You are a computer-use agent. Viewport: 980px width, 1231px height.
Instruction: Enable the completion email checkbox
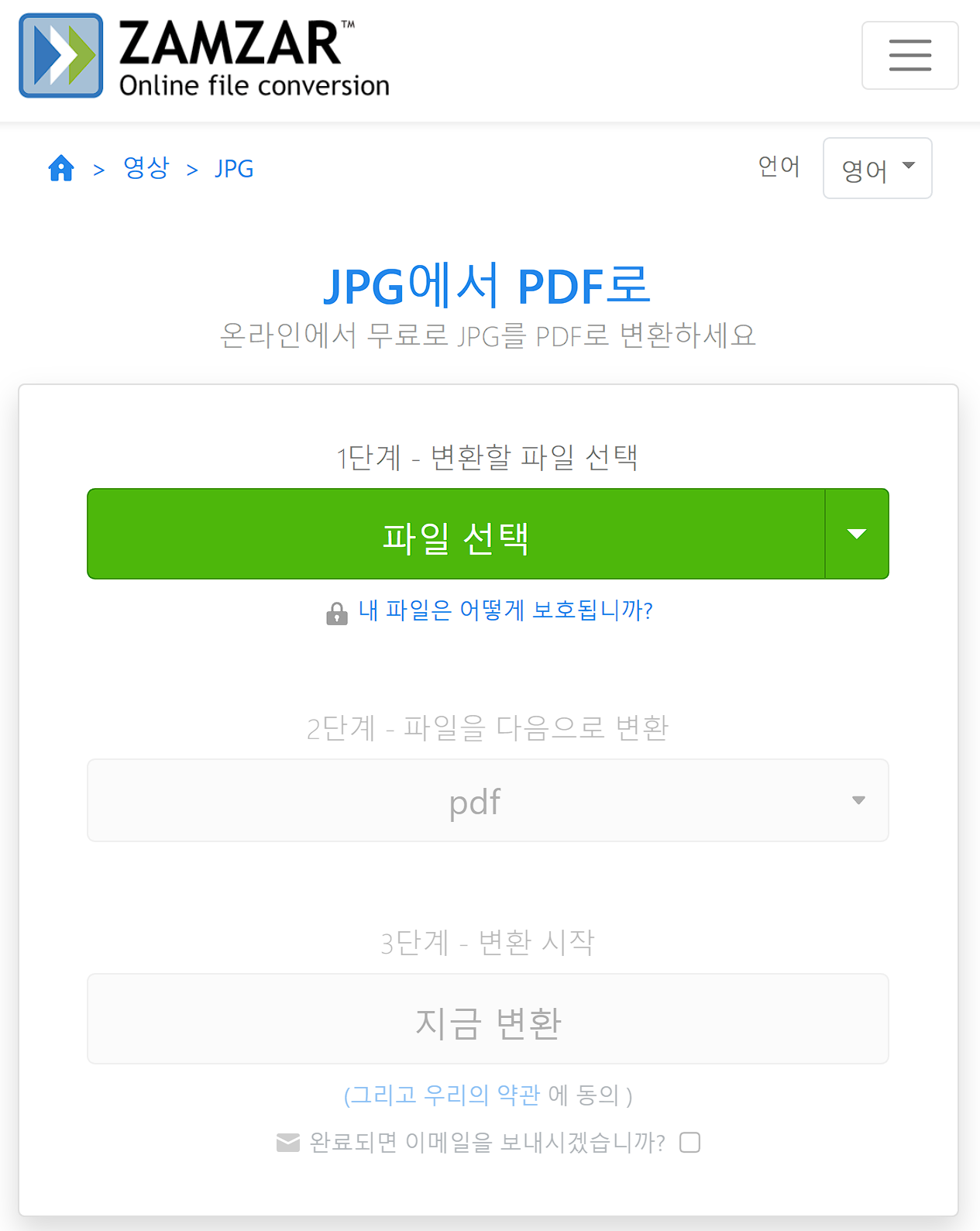[x=689, y=1142]
